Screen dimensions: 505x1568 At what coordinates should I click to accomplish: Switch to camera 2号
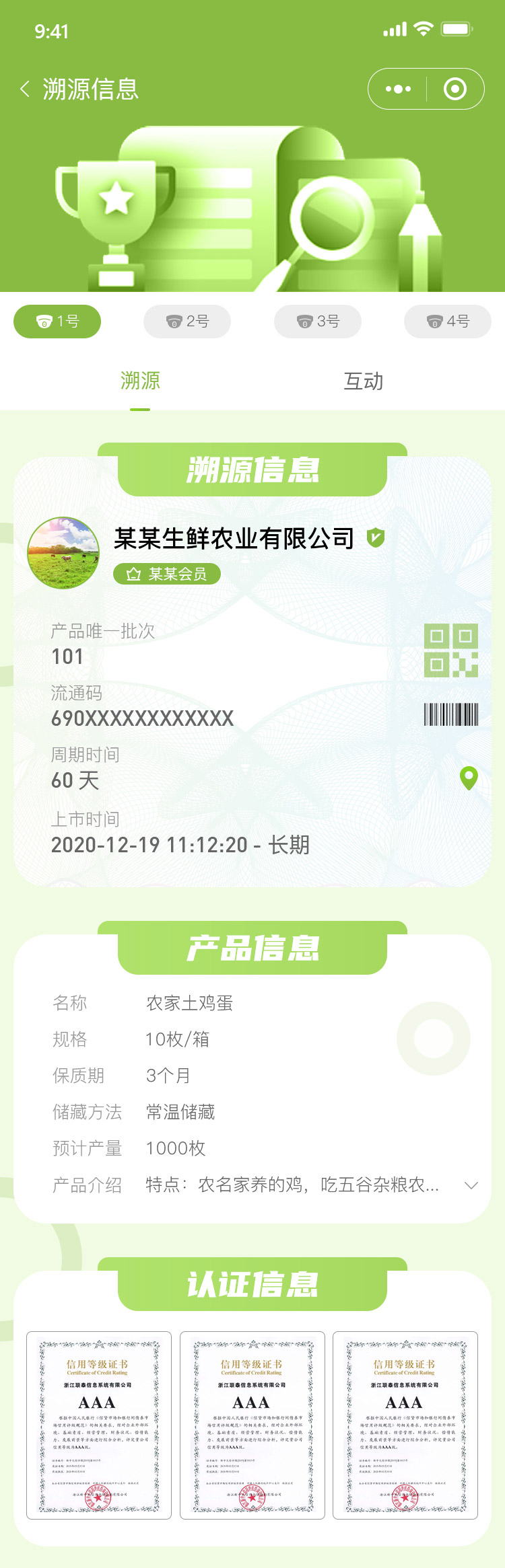point(187,322)
